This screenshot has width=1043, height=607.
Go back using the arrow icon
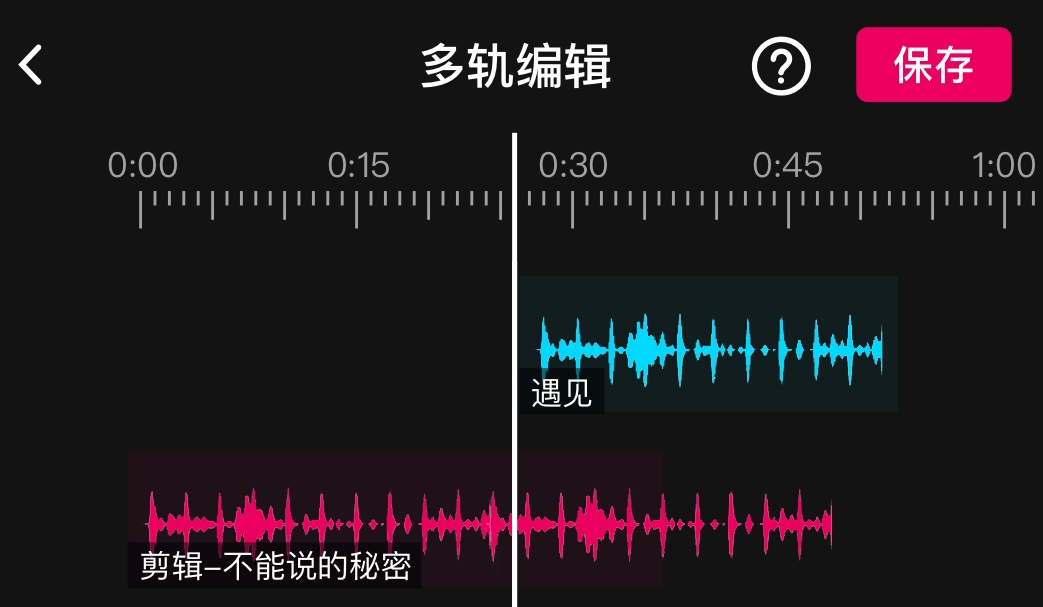[32, 66]
